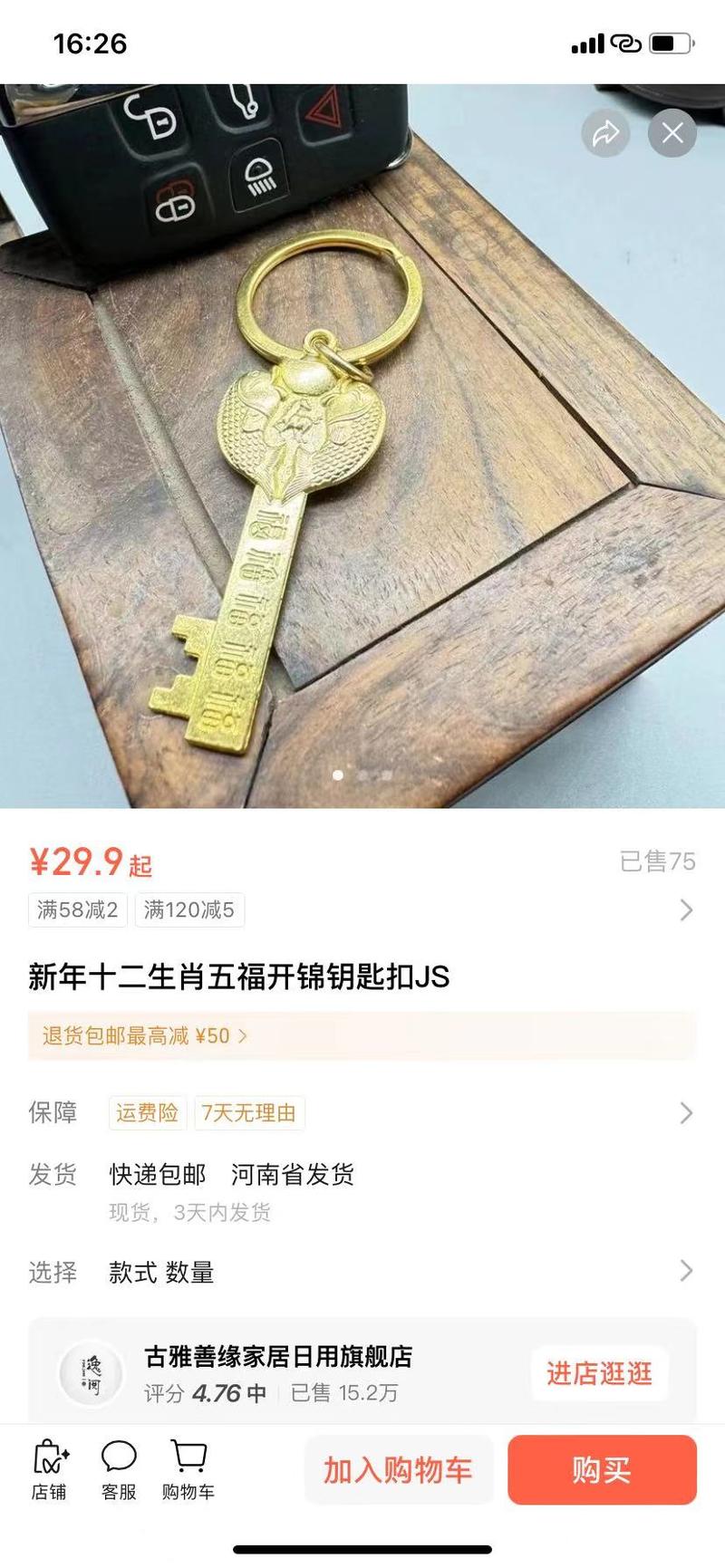Select the 满120减5 coupon tag

(189, 910)
